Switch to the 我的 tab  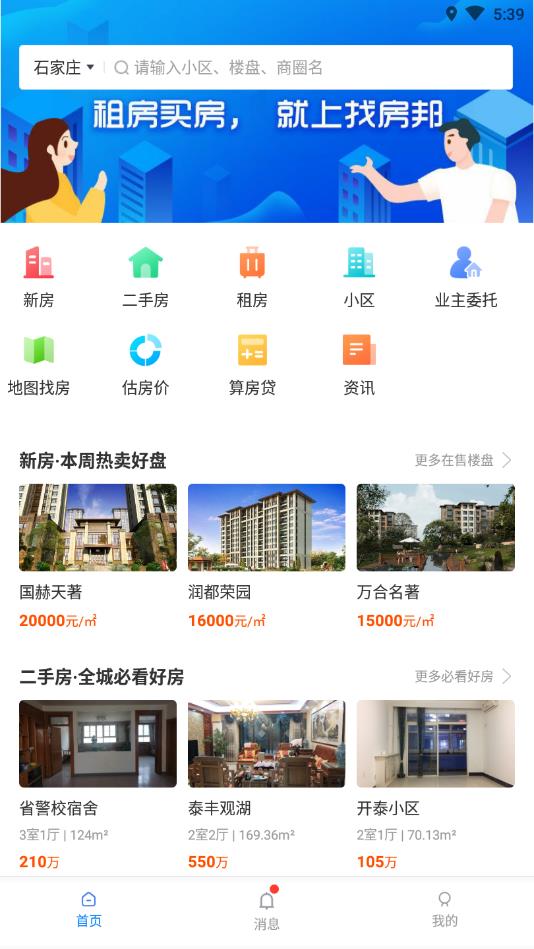click(444, 910)
